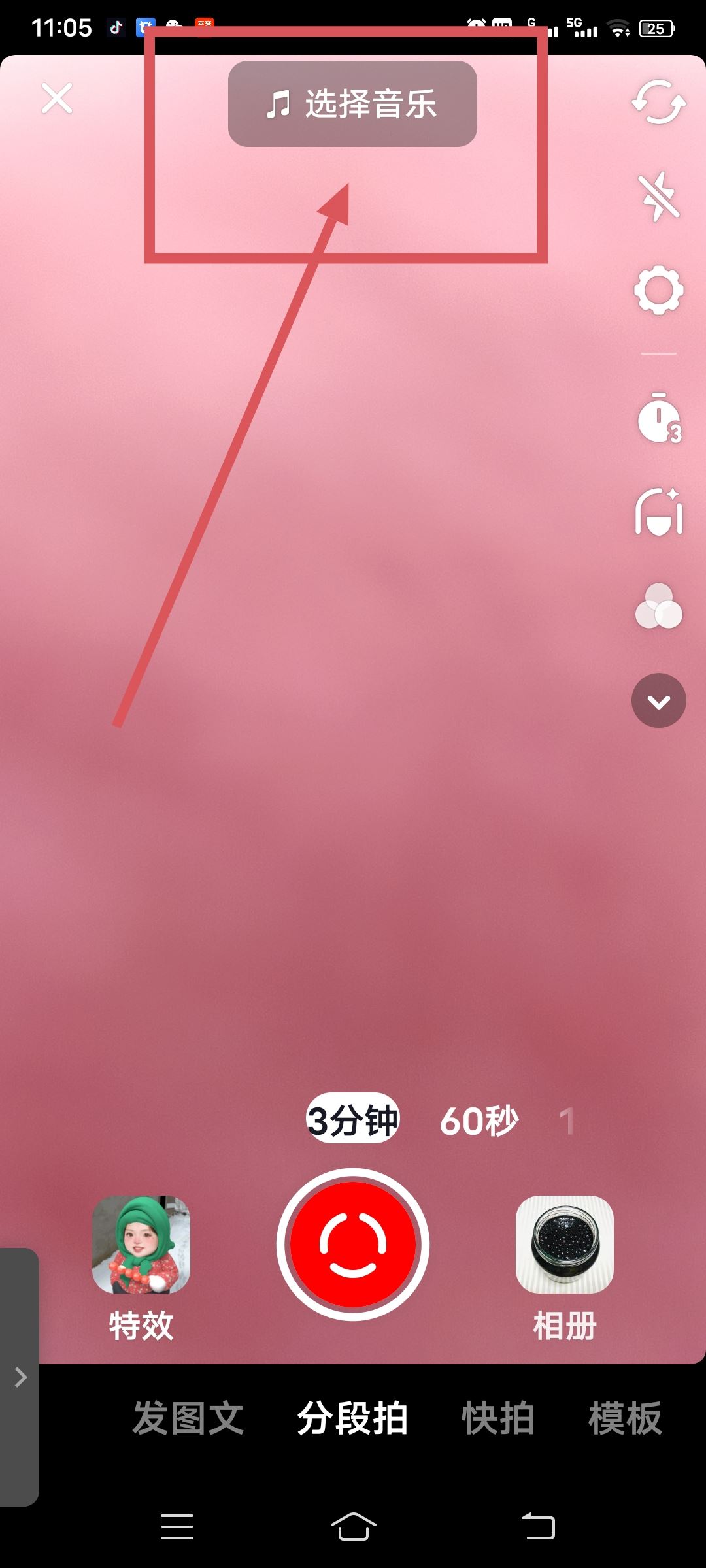Image resolution: width=706 pixels, height=1568 pixels.
Task: Go to the system home screen
Action: point(353,1527)
